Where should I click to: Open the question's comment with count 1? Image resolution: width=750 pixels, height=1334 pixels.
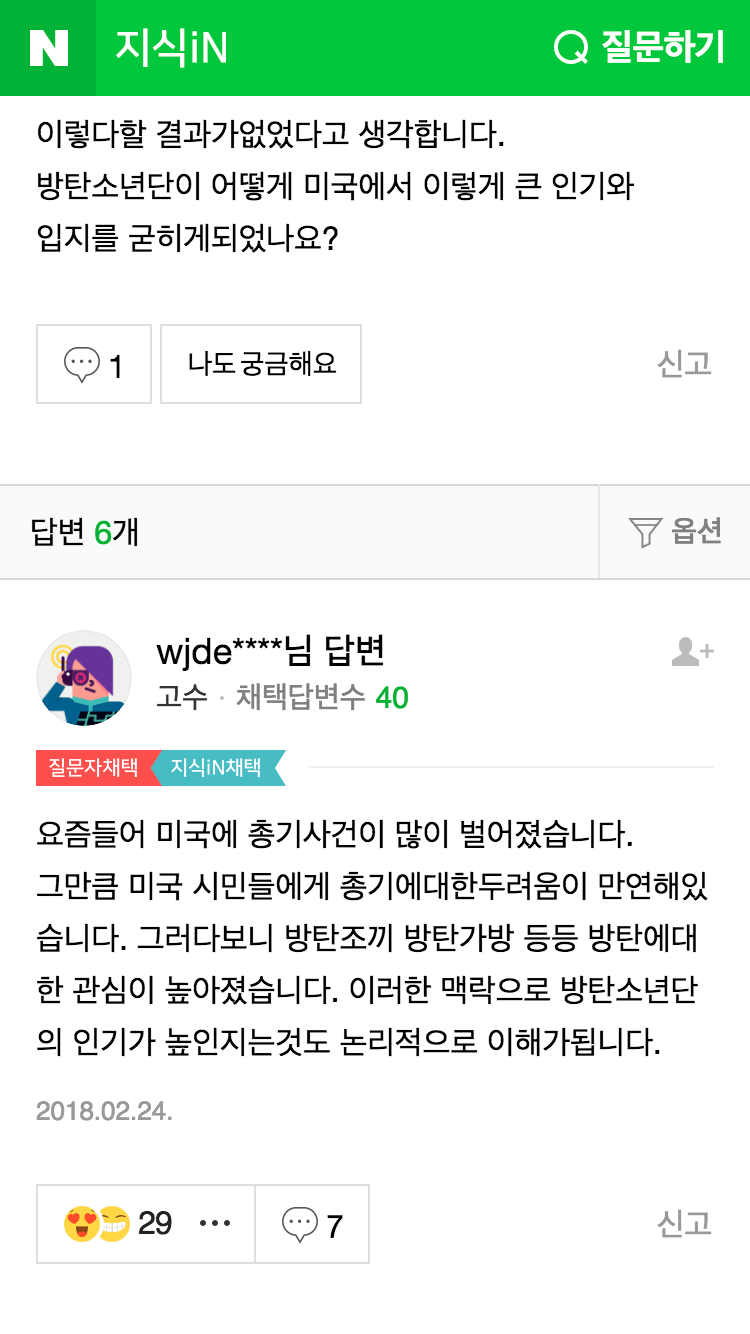click(94, 364)
